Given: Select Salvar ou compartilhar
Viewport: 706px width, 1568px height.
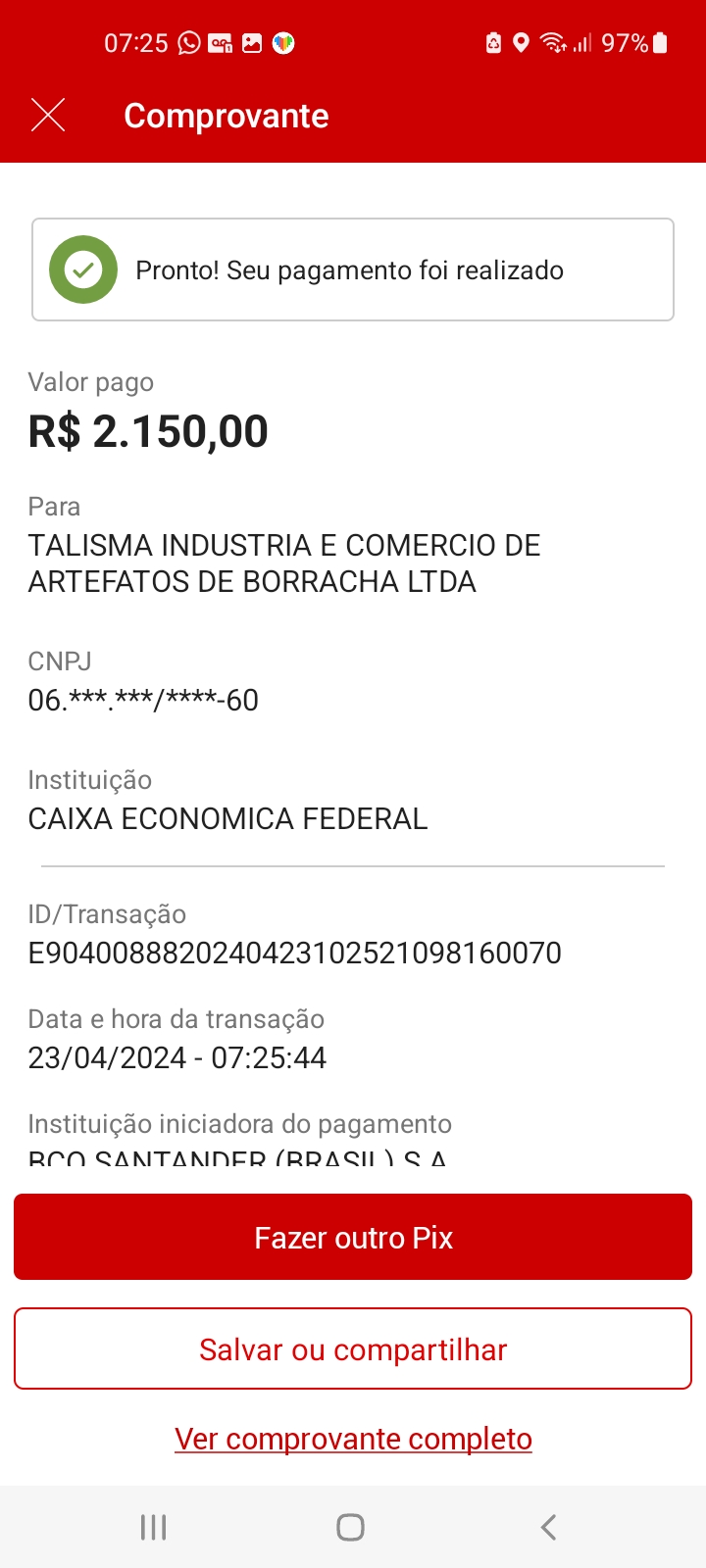Looking at the screenshot, I should [x=353, y=1349].
